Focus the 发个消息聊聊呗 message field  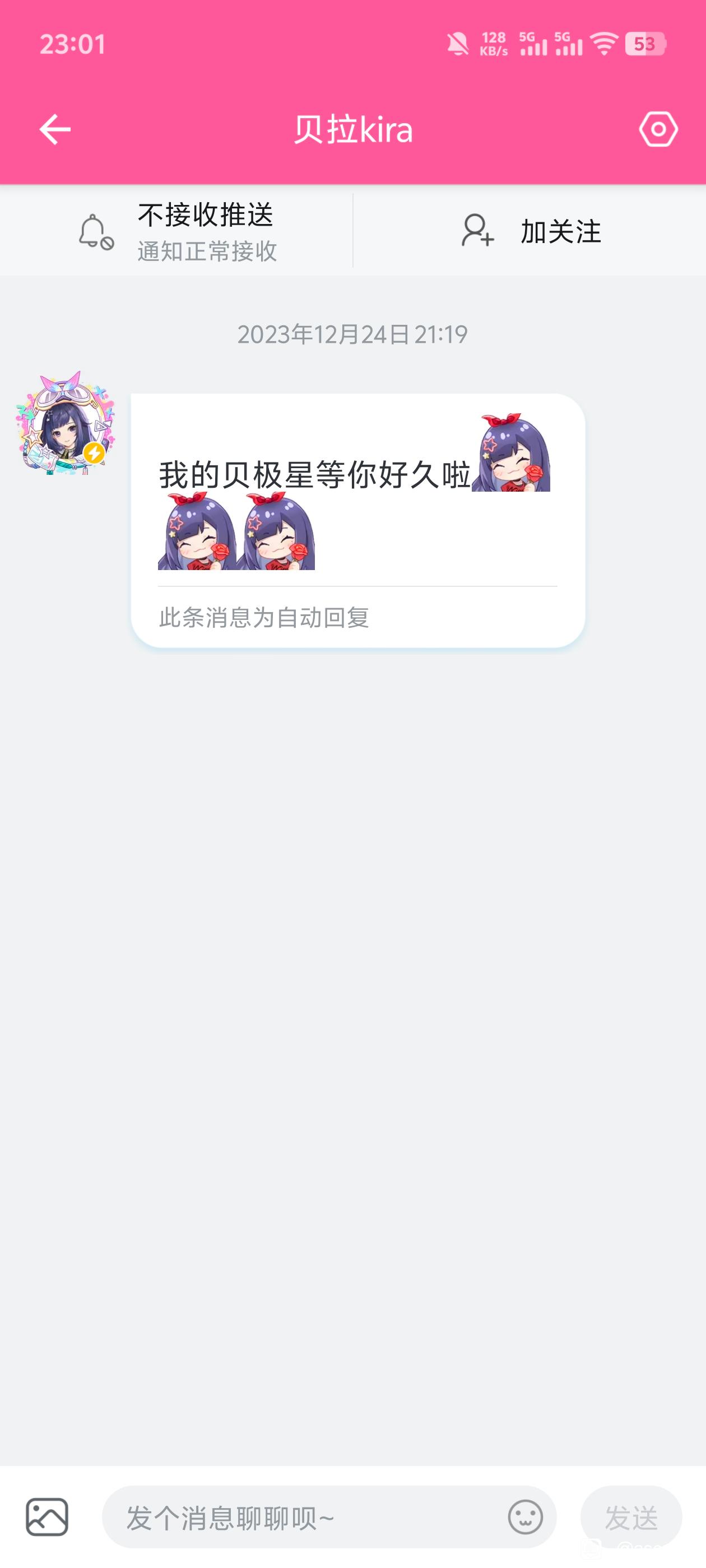305,1517
